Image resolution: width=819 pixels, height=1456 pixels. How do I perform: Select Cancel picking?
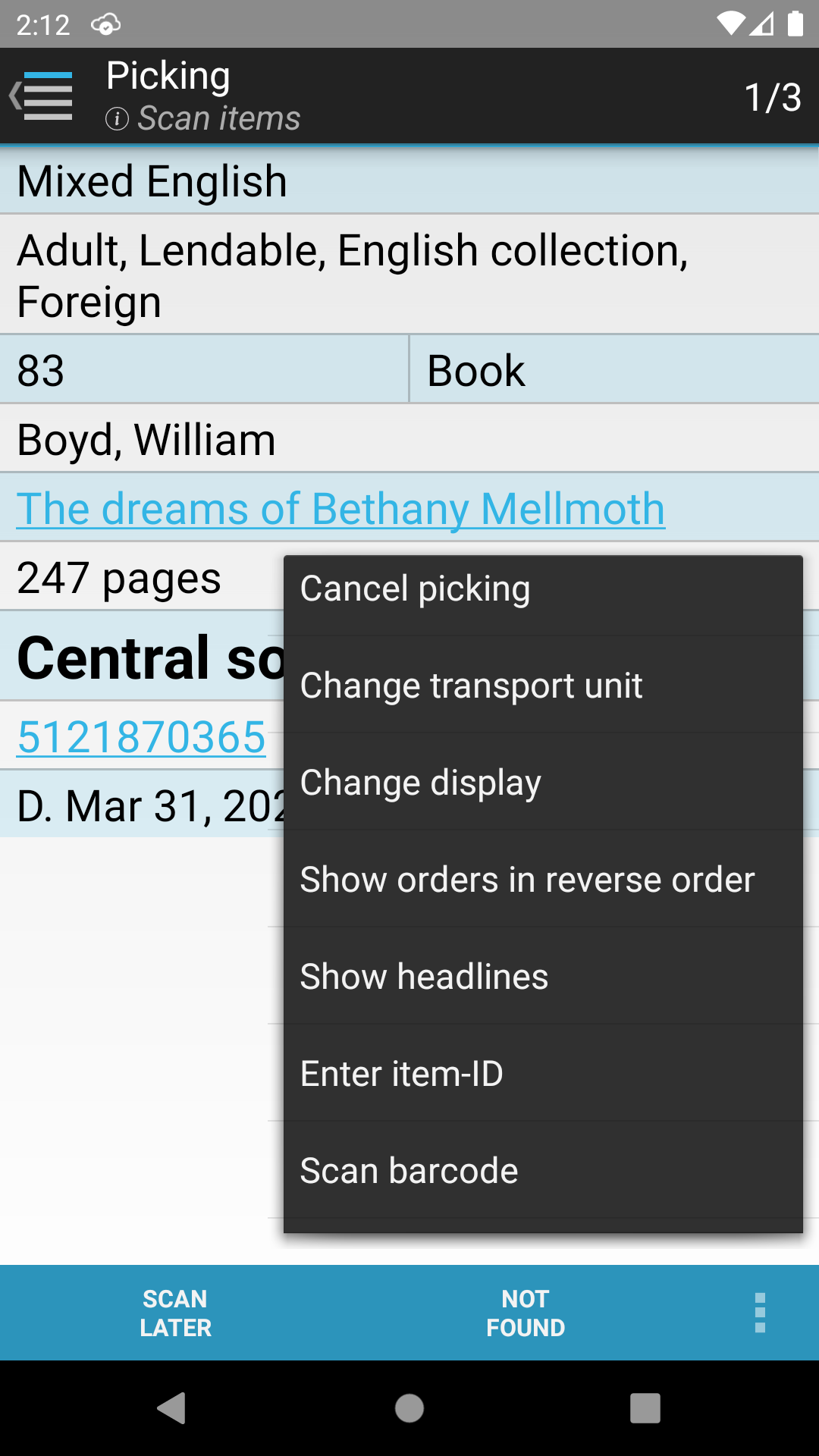(543, 588)
